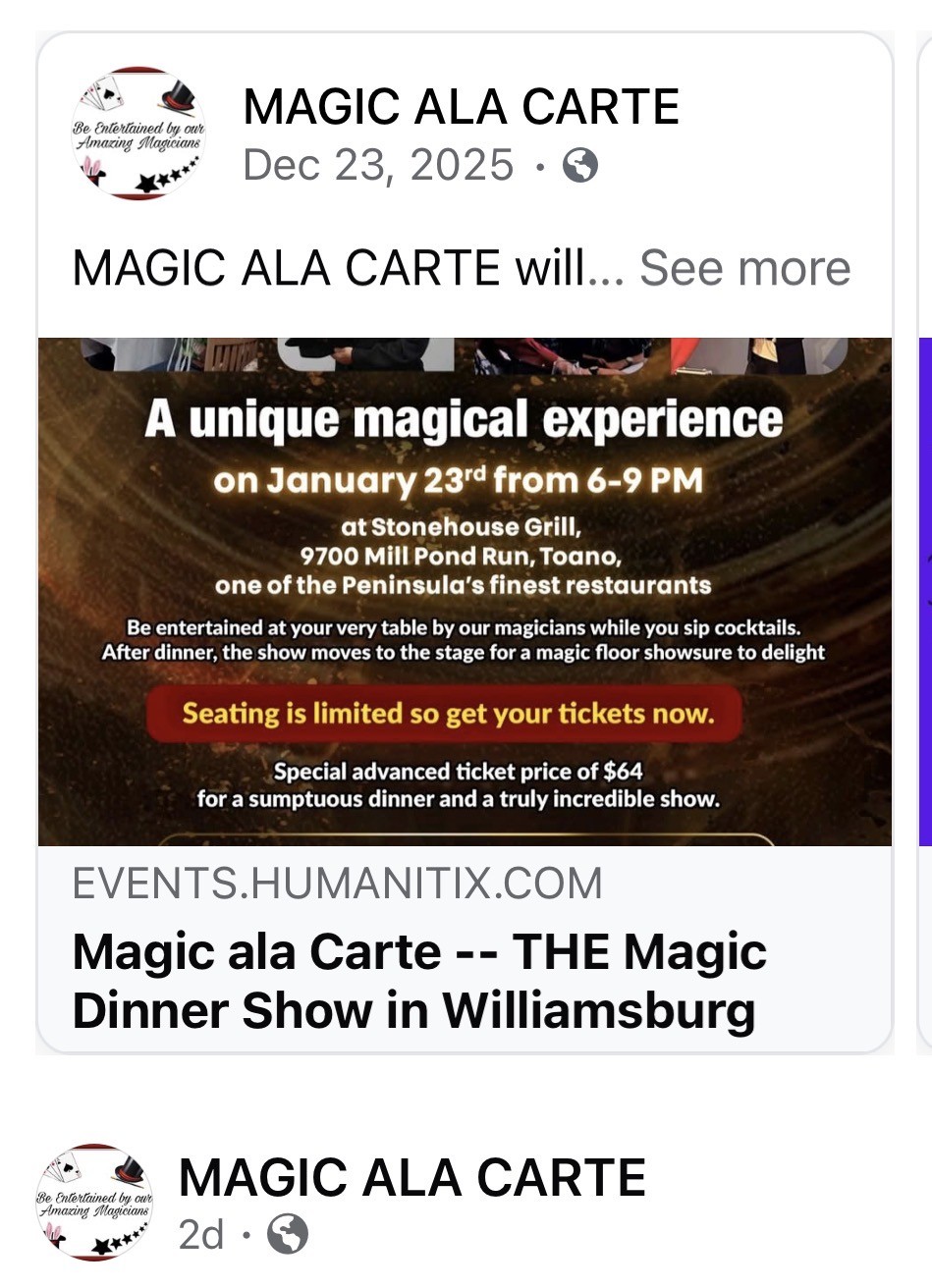Open MAGIC ALA CARTE page from the 2d post
This screenshot has width=932, height=1288.
click(411, 1177)
